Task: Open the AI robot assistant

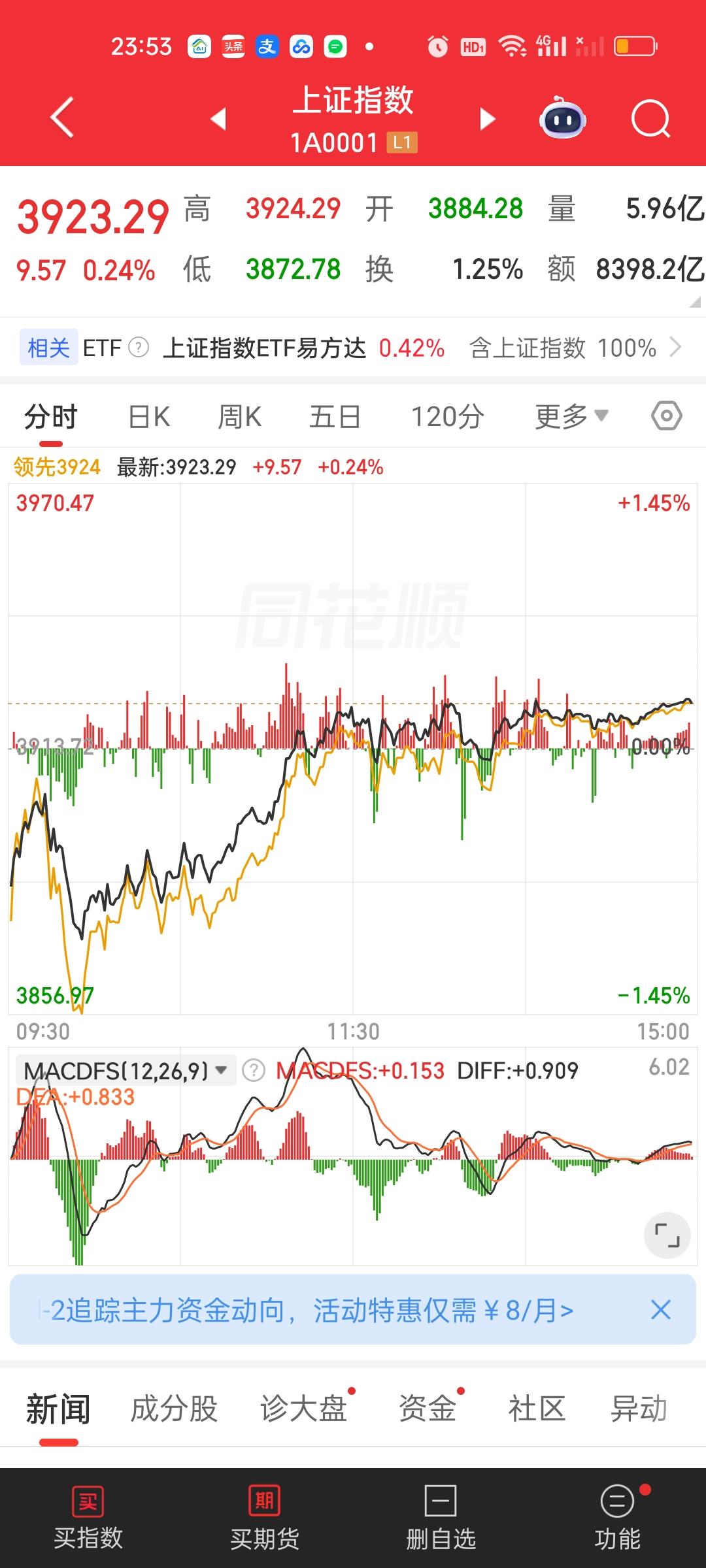Action: [x=563, y=119]
